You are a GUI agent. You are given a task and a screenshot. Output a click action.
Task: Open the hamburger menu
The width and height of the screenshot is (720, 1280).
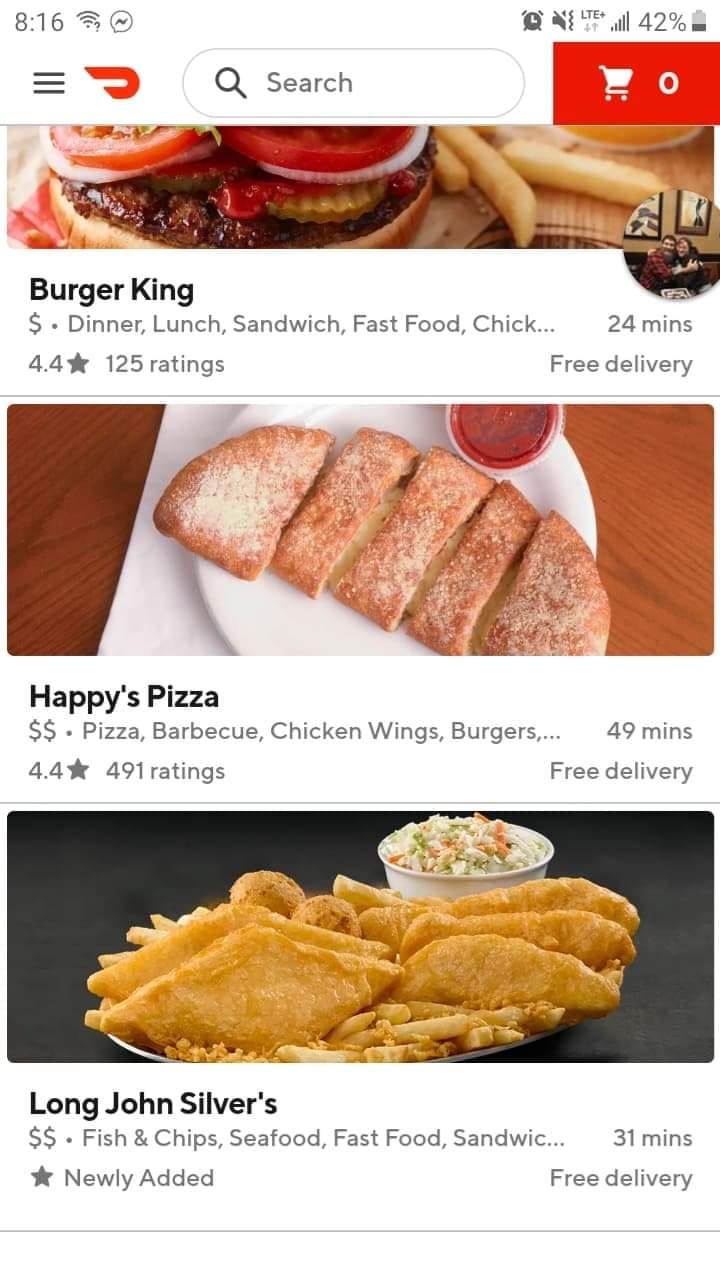[x=48, y=83]
